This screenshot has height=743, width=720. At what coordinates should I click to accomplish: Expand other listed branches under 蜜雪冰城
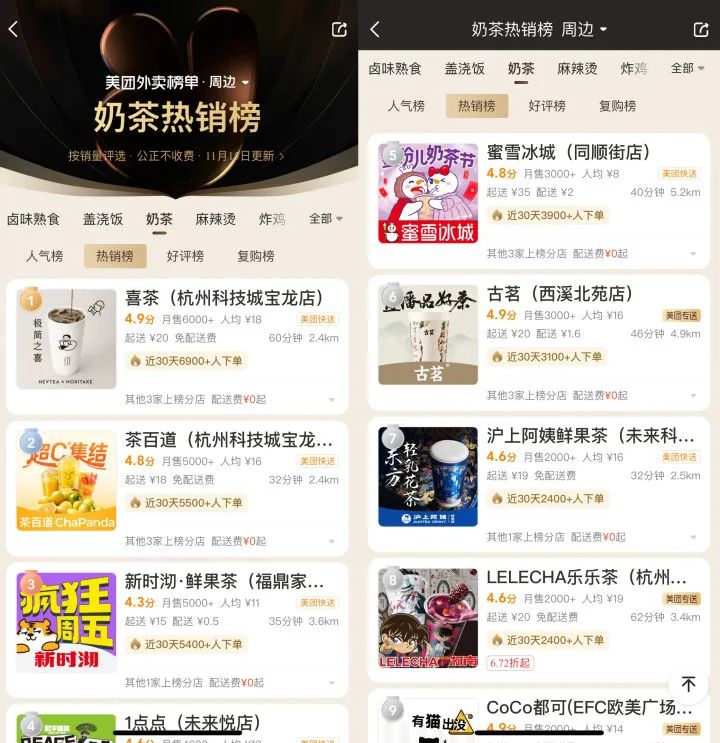click(x=692, y=254)
